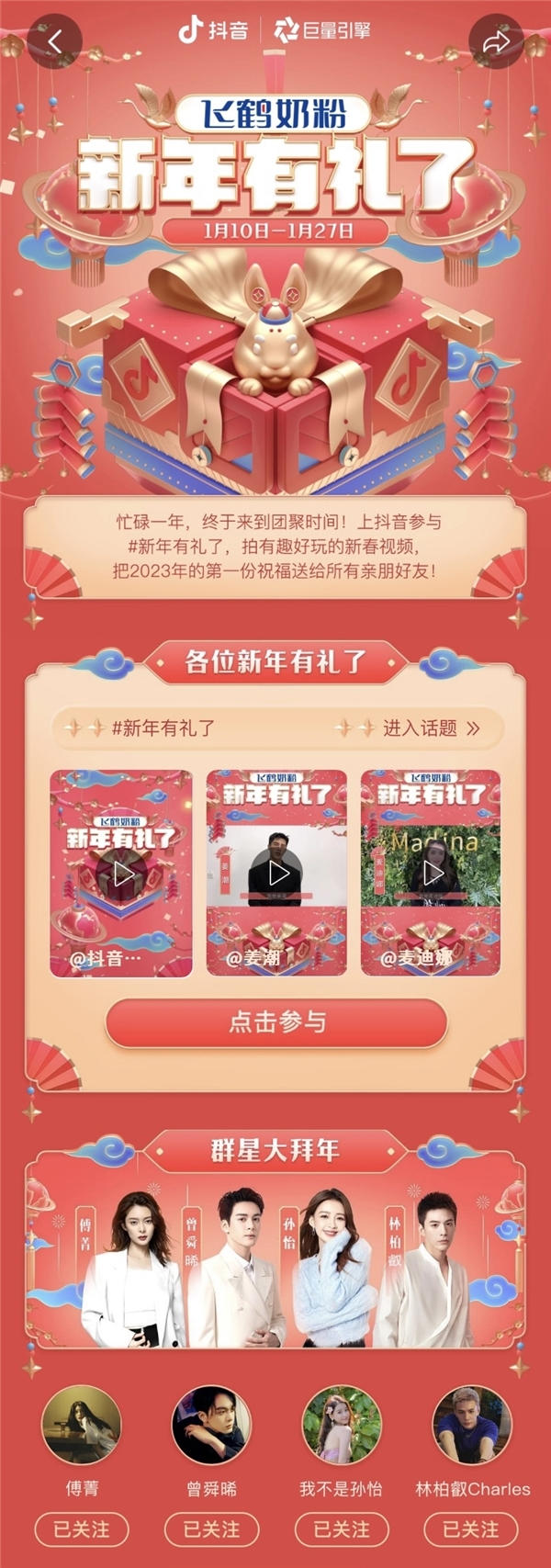Open 我不是孙怡's profile avatar
Image resolution: width=551 pixels, height=1568 pixels.
342,1425
